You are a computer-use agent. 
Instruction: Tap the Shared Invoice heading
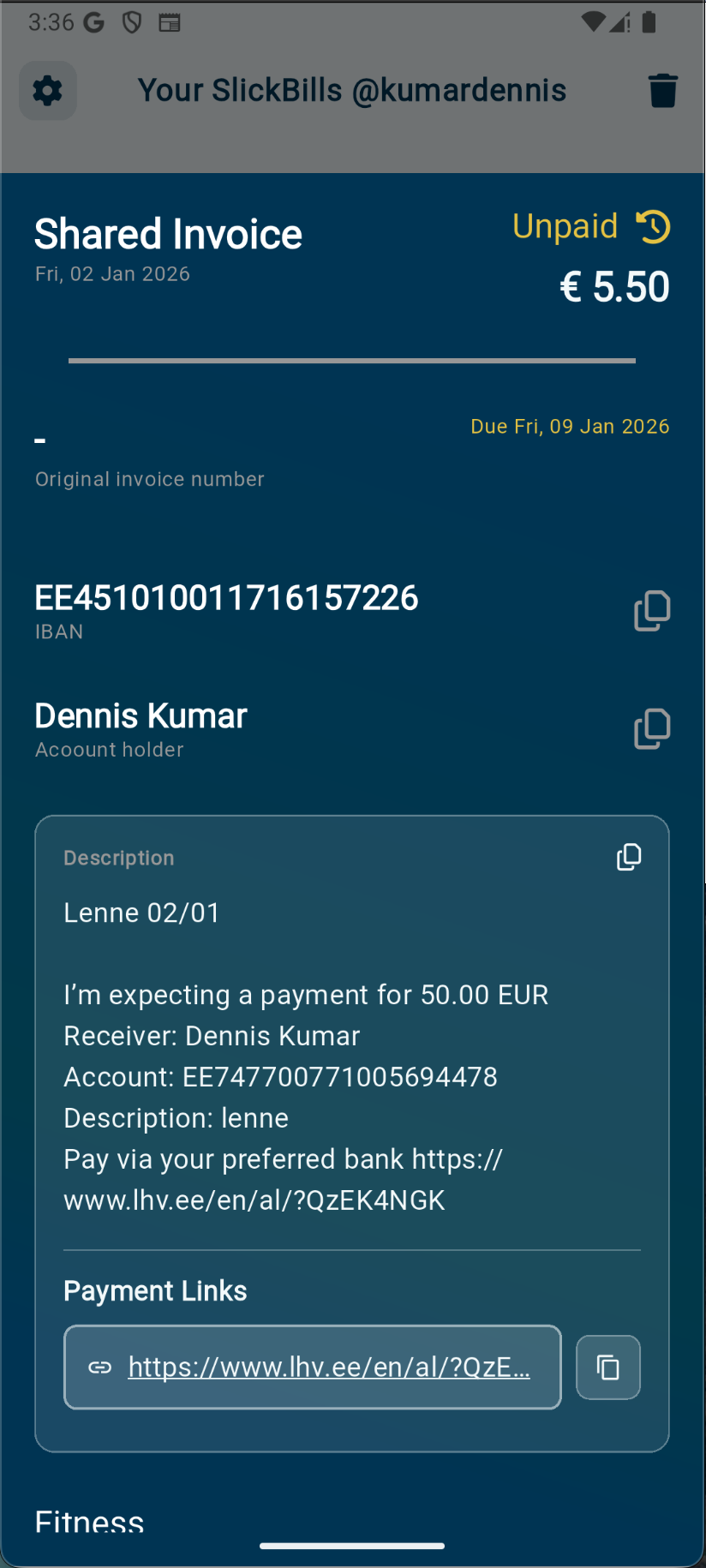168,233
